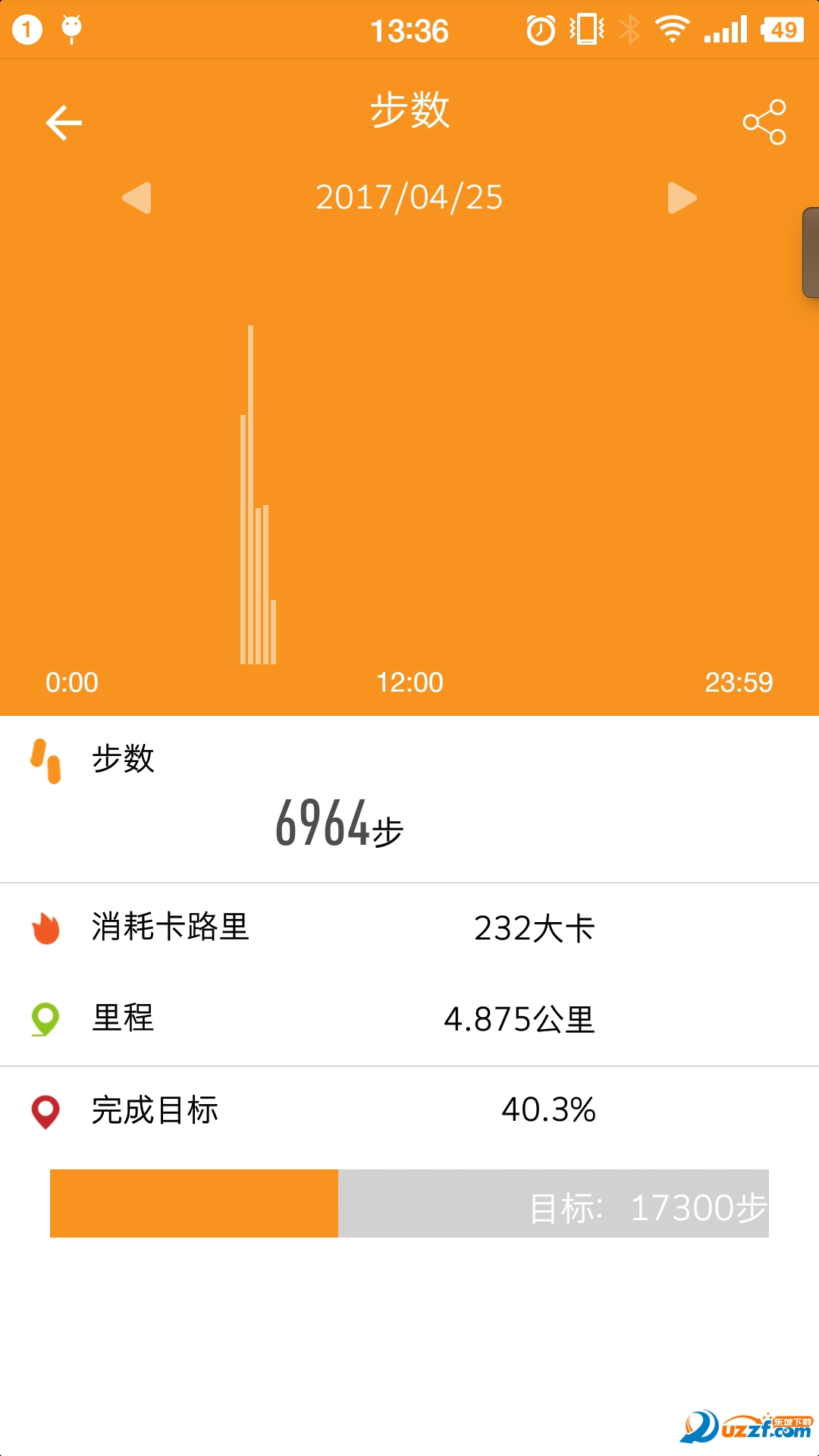Advance to the next day with the right arrow
Image resolution: width=819 pixels, height=1456 pixels.
[681, 197]
